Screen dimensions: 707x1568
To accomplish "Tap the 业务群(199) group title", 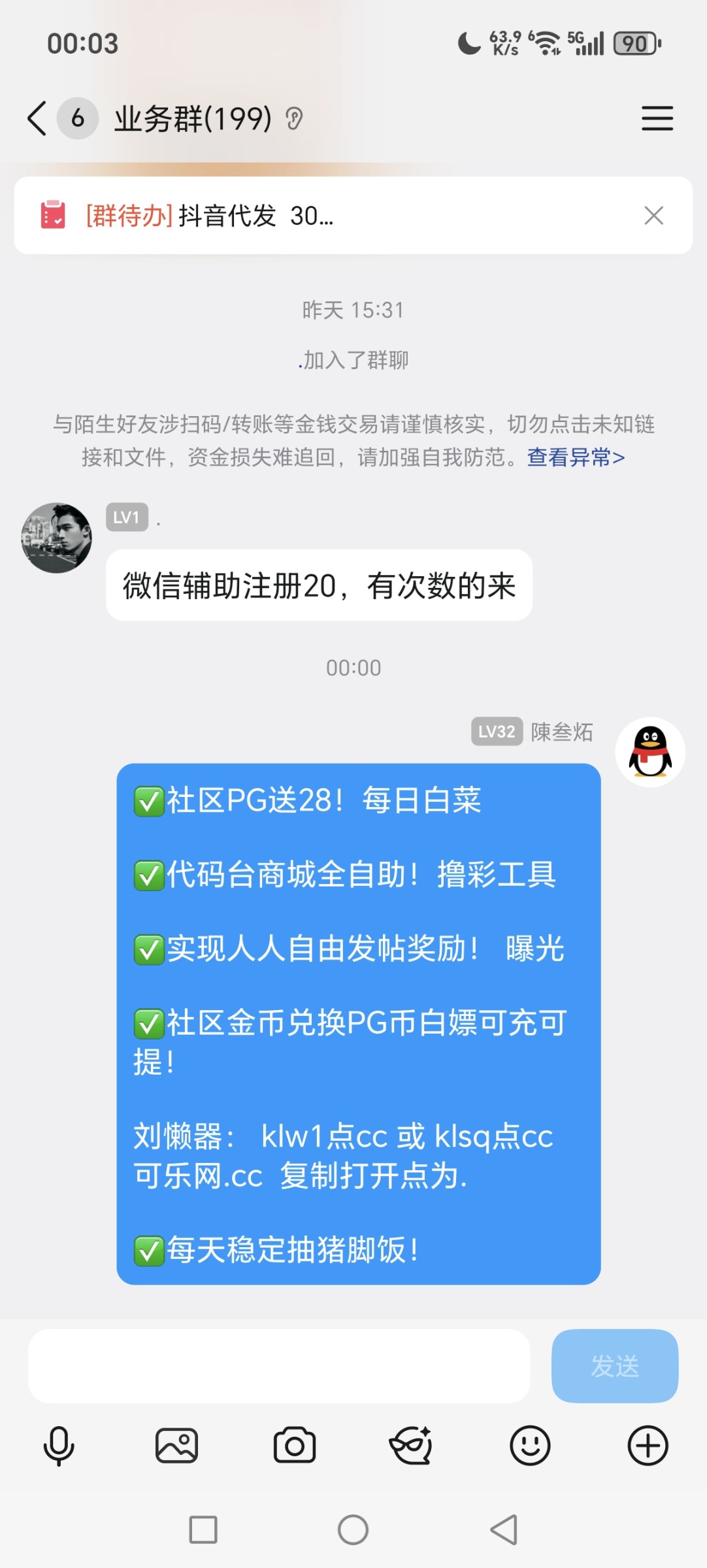I will click(x=193, y=119).
